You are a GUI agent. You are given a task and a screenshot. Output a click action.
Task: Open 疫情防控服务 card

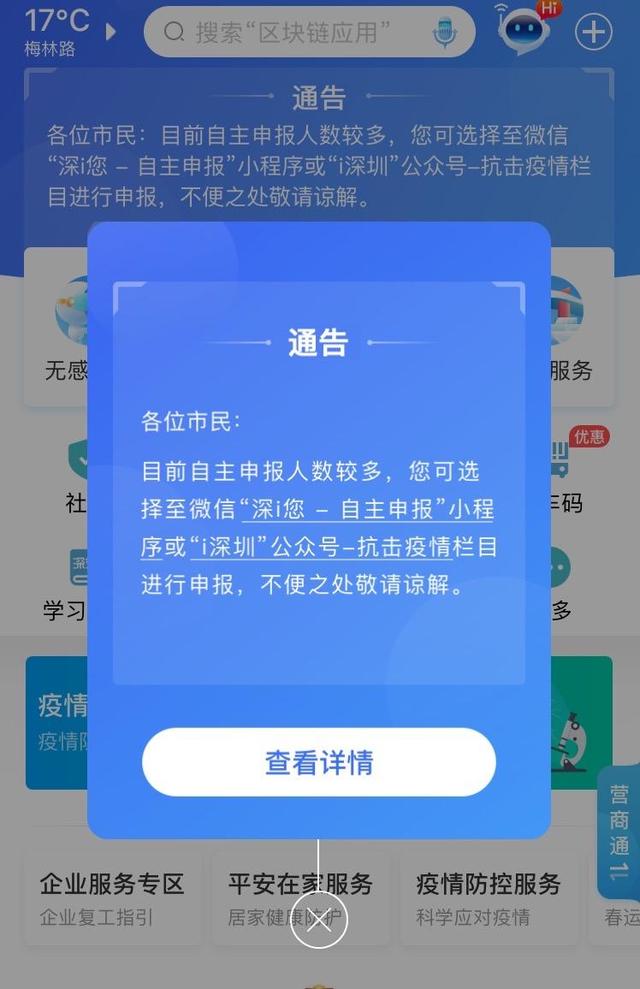[488, 898]
